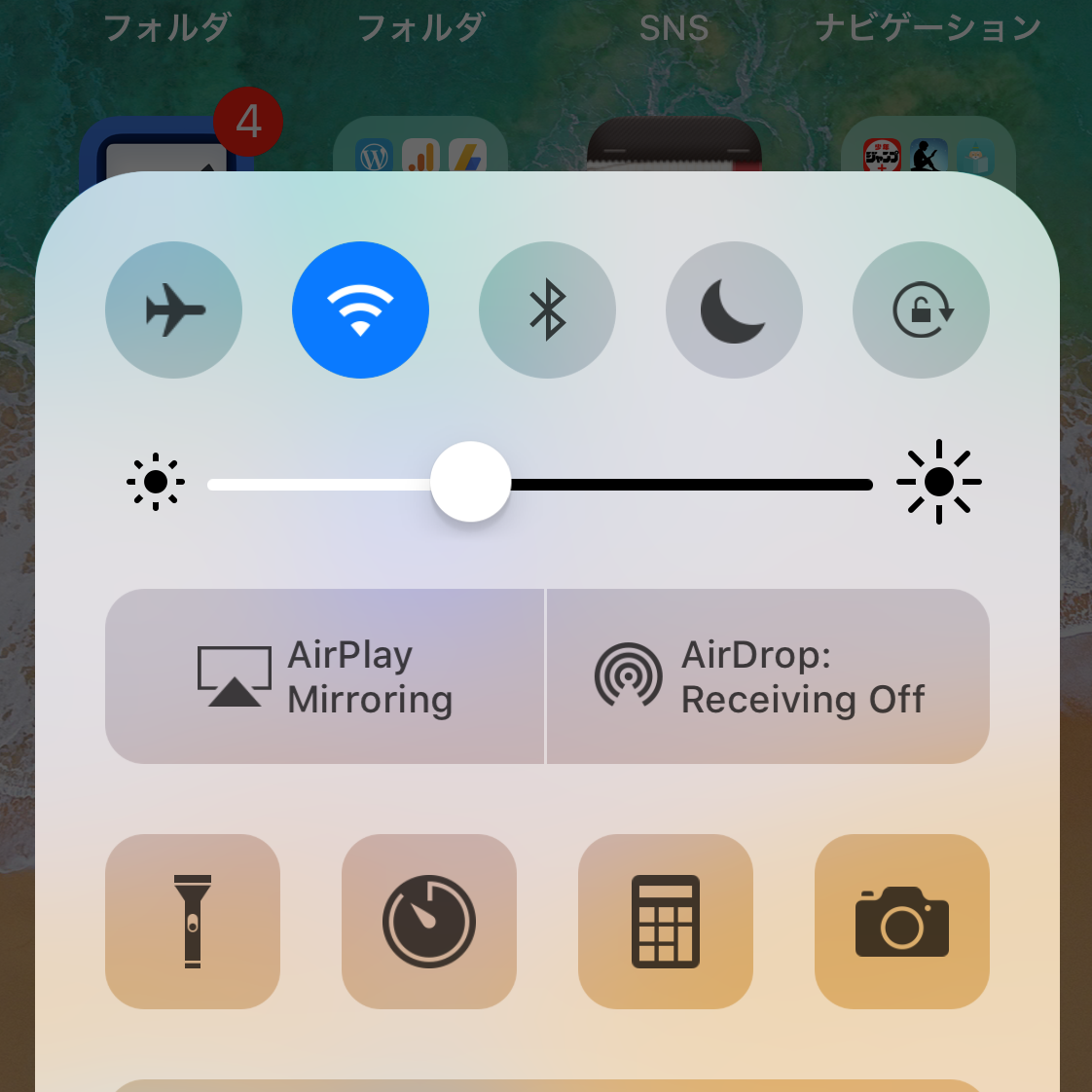Viewport: 1092px width, 1092px height.
Task: Launch the Calculator shortcut
Action: 666,921
